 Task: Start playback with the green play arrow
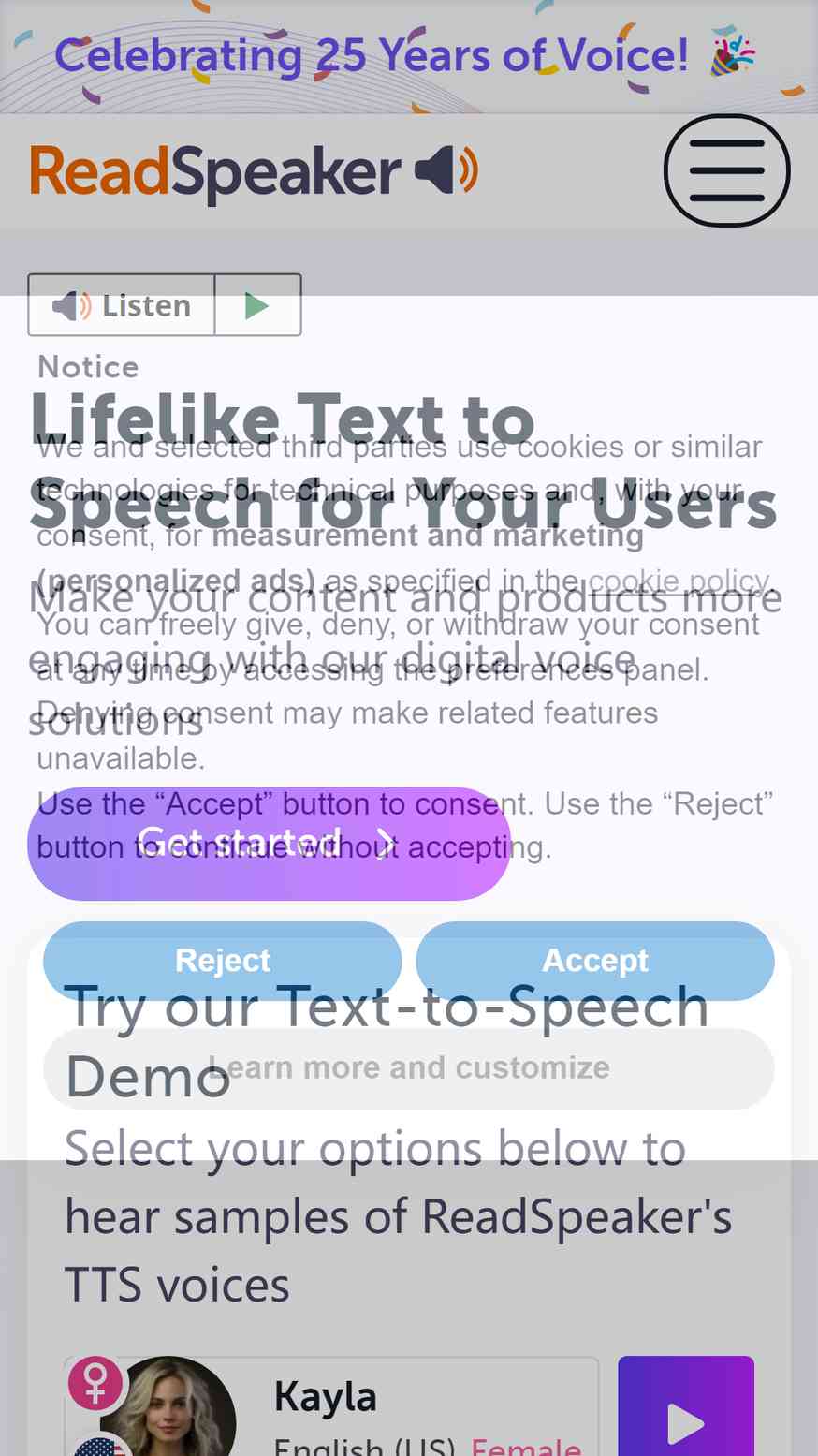pos(257,305)
